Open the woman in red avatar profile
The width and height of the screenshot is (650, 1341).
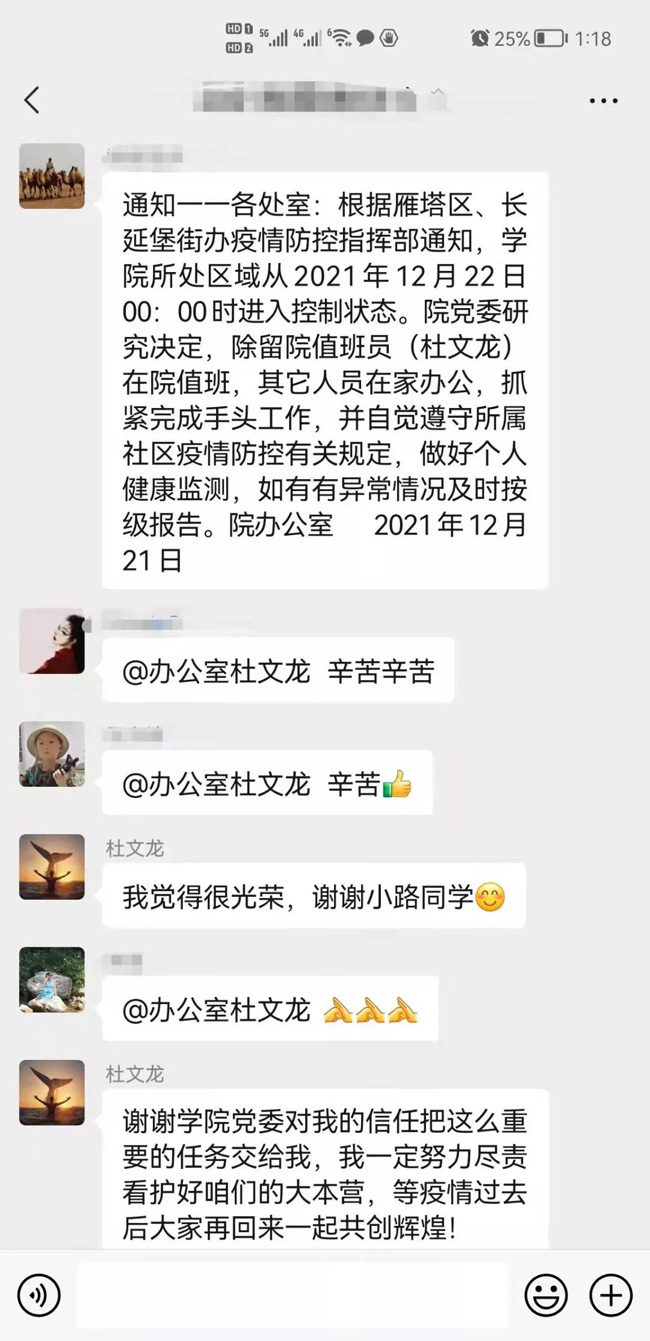(x=52, y=641)
